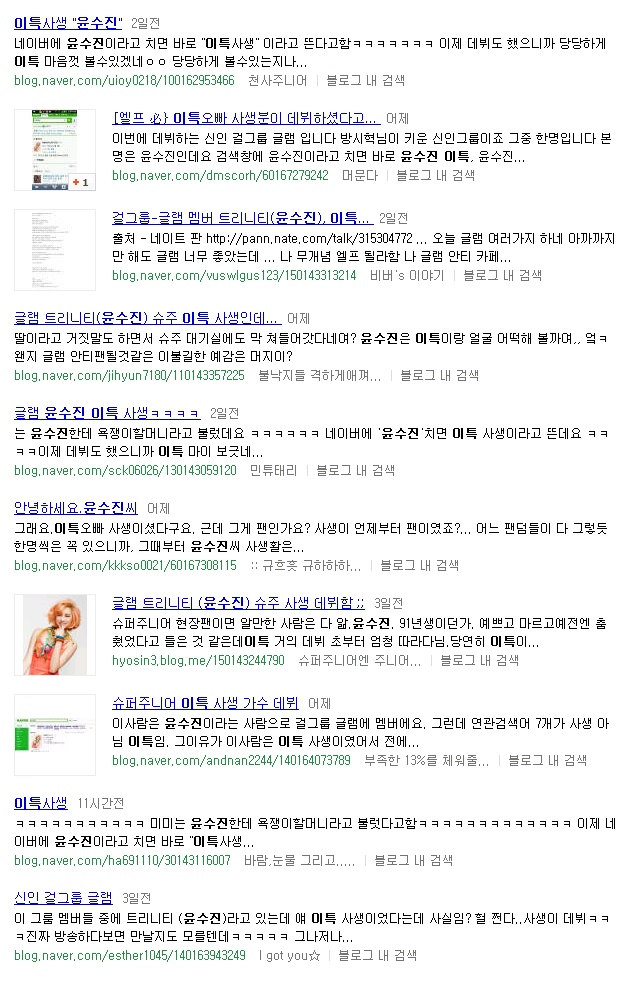Image resolution: width=636 pixels, height=982 pixels.
Task: Open the 신인 걸그룹 글램 result
Action: pos(63,898)
